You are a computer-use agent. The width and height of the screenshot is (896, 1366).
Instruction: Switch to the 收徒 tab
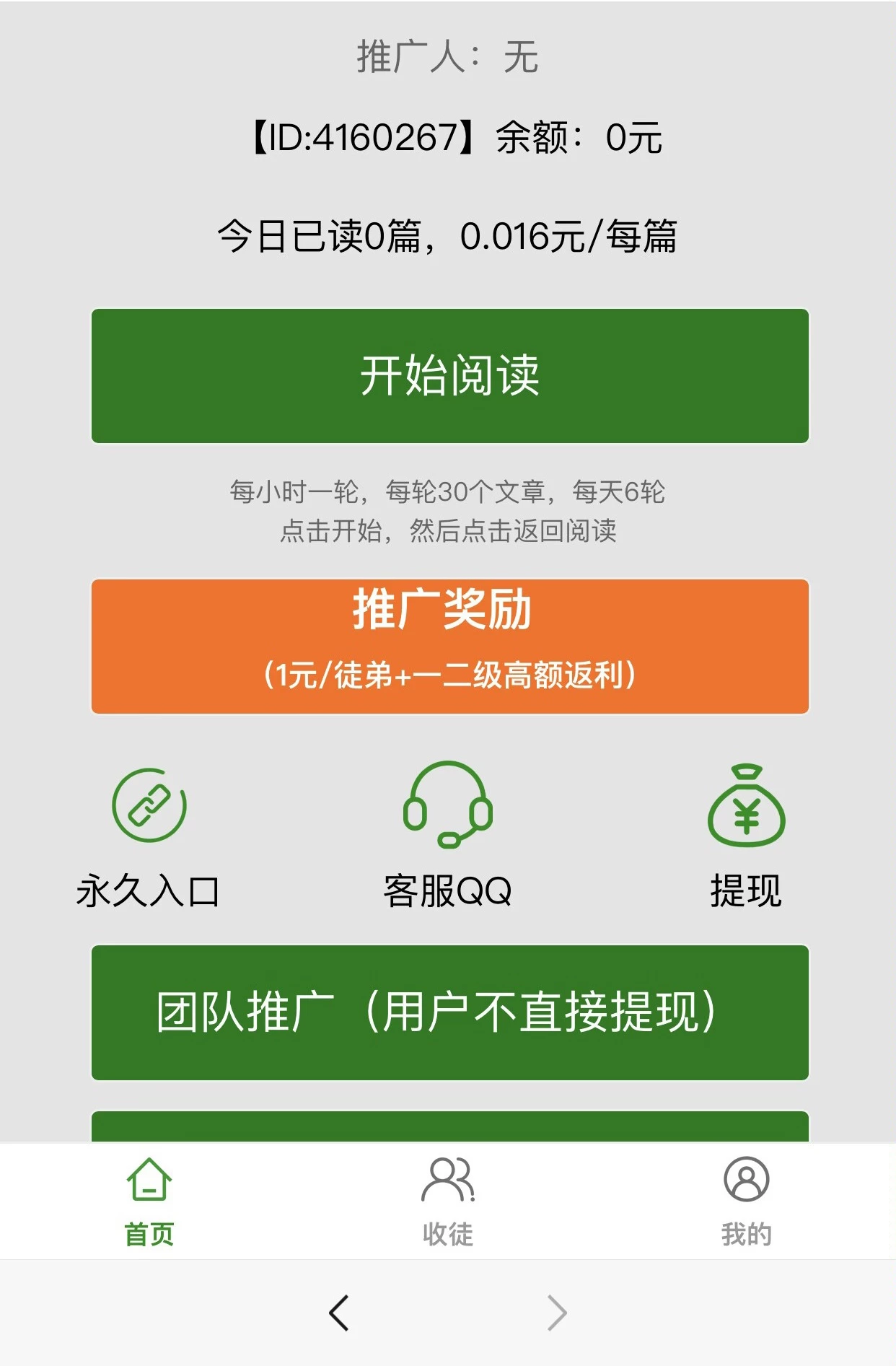pyautogui.click(x=447, y=1201)
